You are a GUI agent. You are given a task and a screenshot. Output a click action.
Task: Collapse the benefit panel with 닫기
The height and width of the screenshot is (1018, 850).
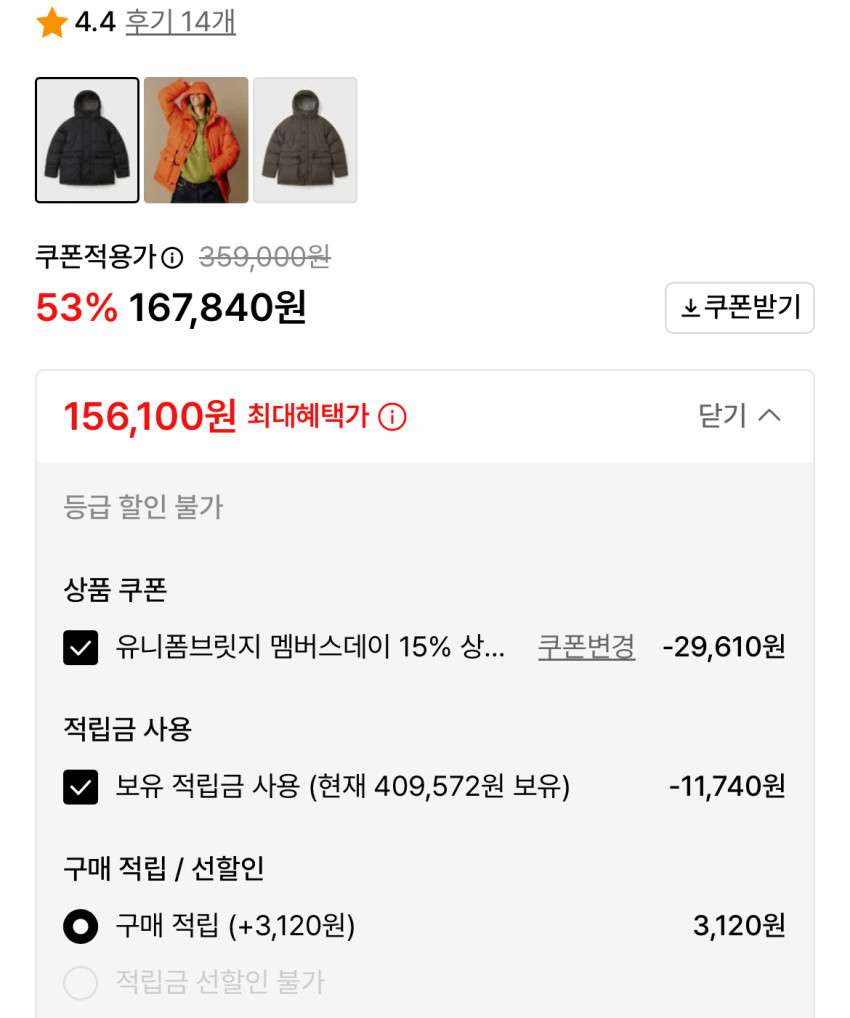(x=740, y=416)
